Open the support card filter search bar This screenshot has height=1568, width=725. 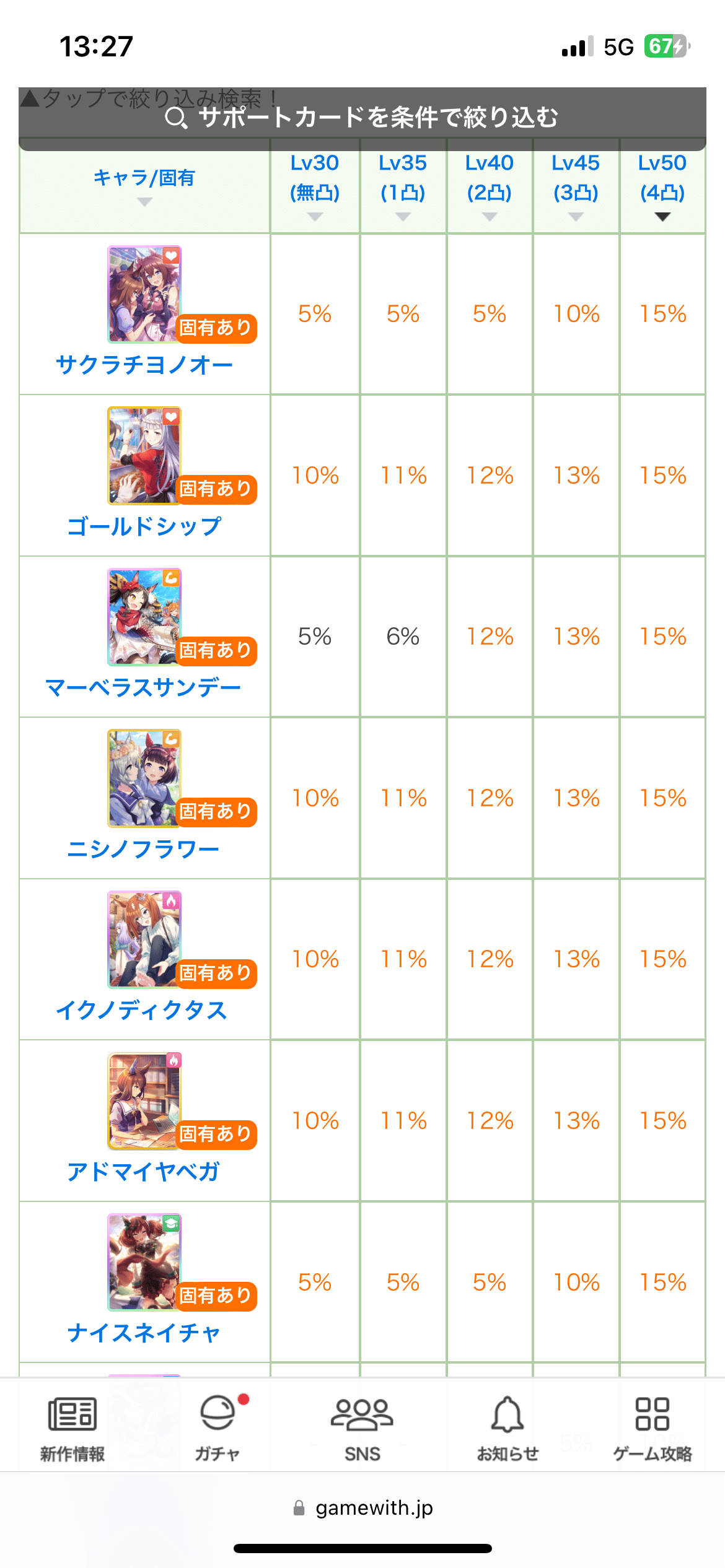362,118
